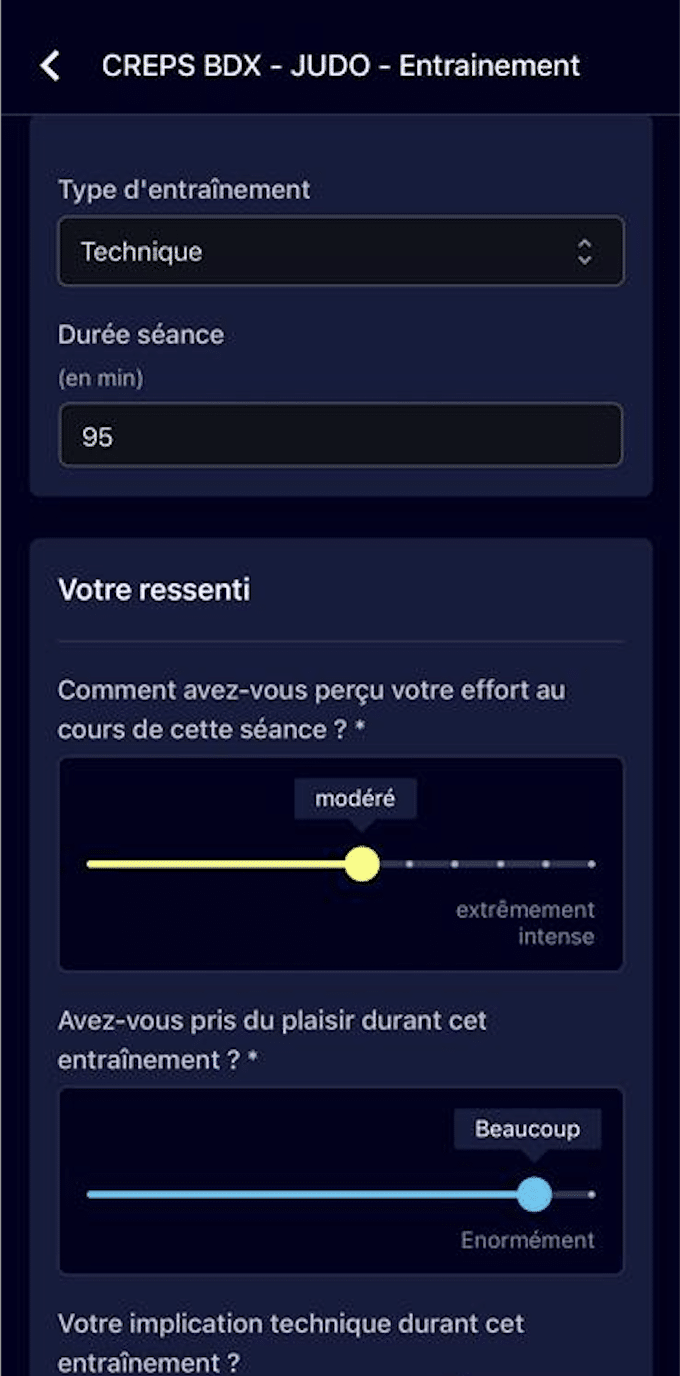
Task: Go back using the header arrow
Action: (x=50, y=66)
